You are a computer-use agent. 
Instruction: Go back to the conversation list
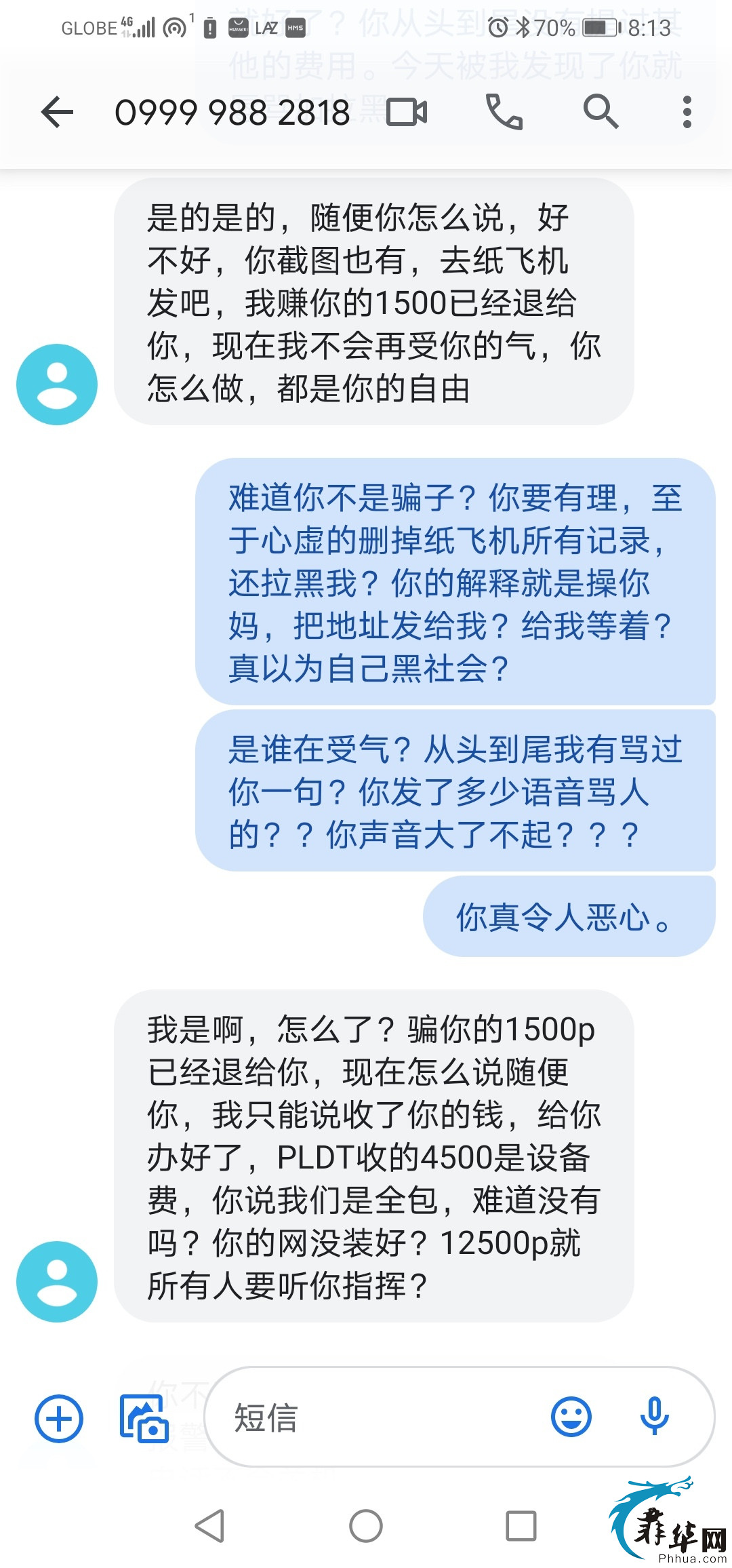pyautogui.click(x=57, y=112)
